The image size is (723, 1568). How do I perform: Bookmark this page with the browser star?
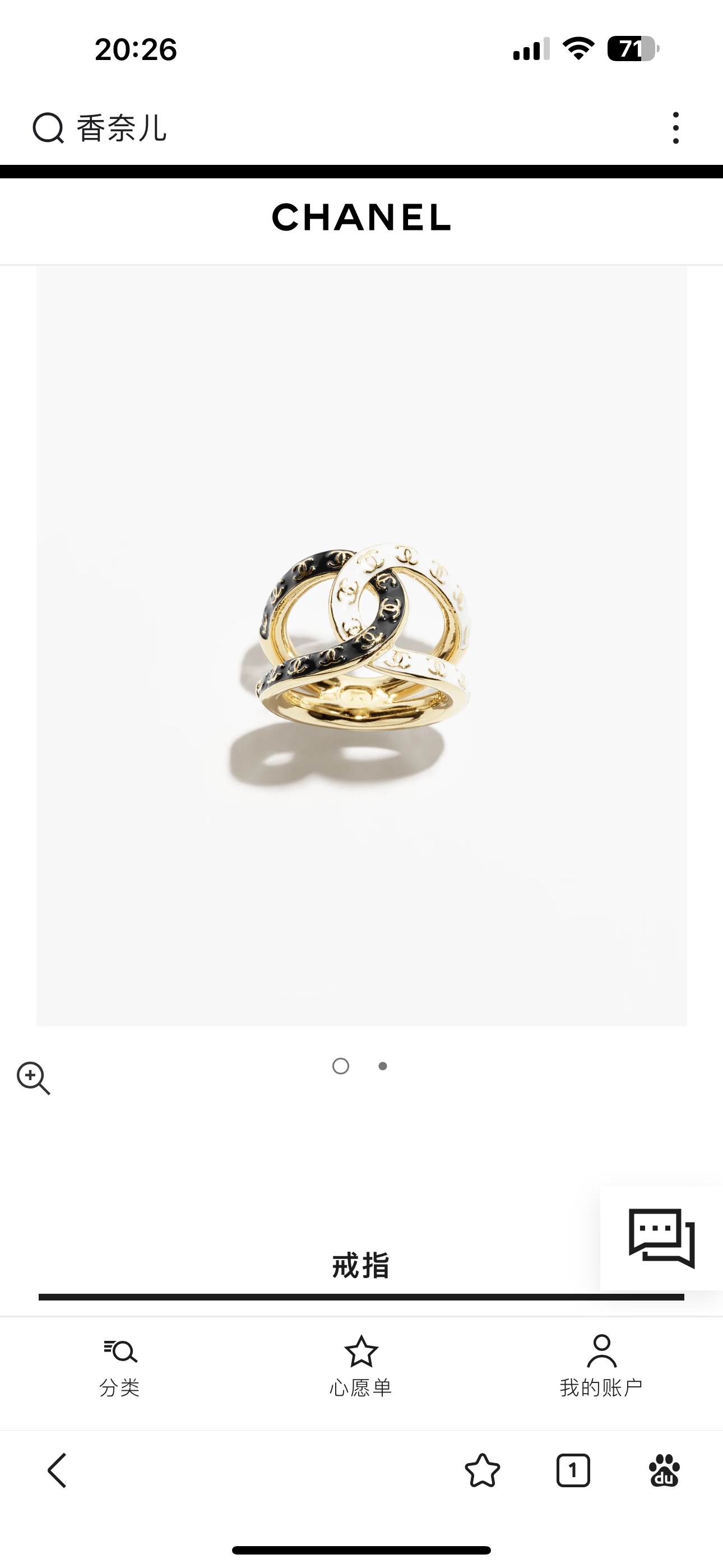[x=482, y=1470]
